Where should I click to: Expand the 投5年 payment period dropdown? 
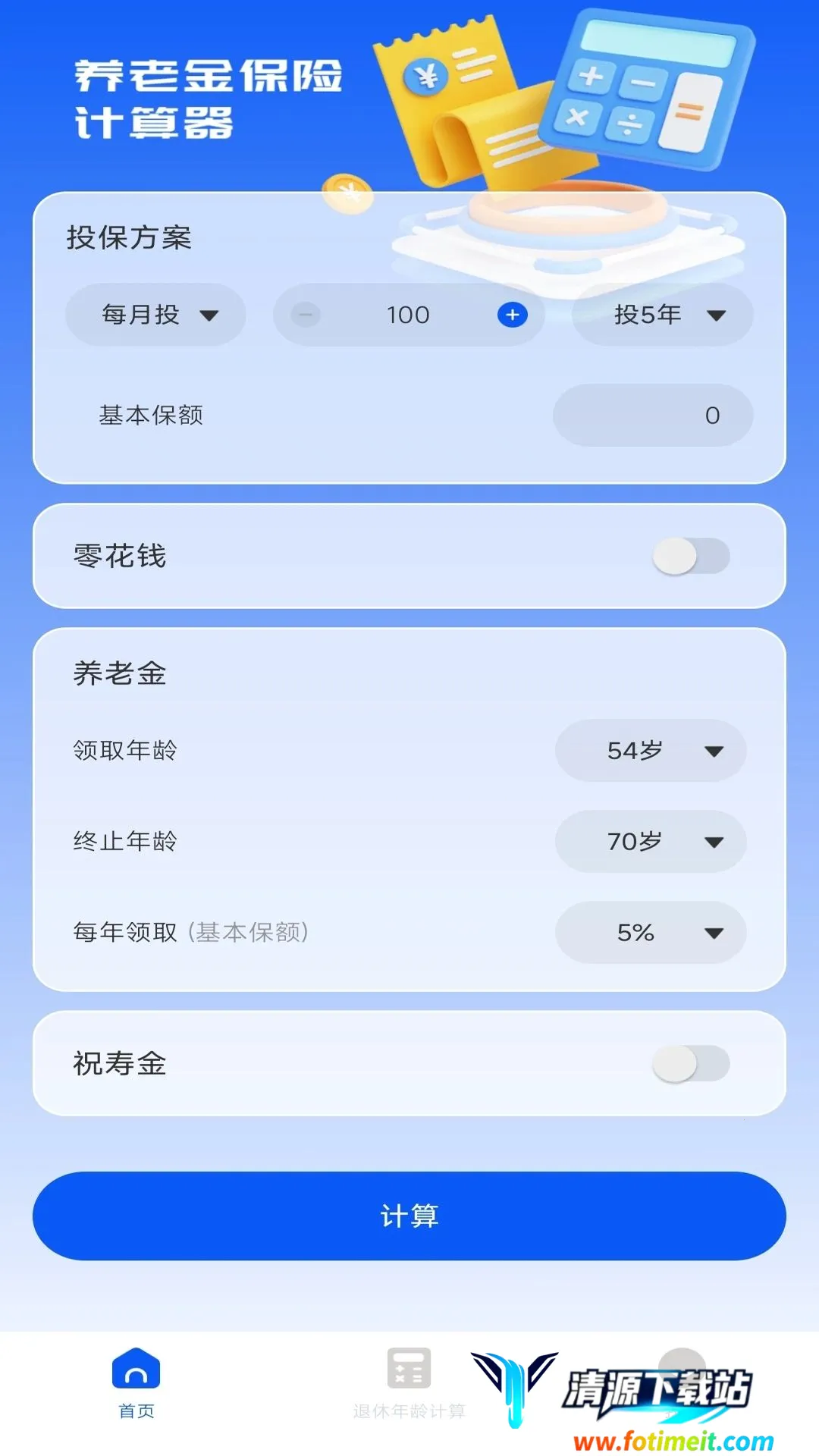click(662, 315)
